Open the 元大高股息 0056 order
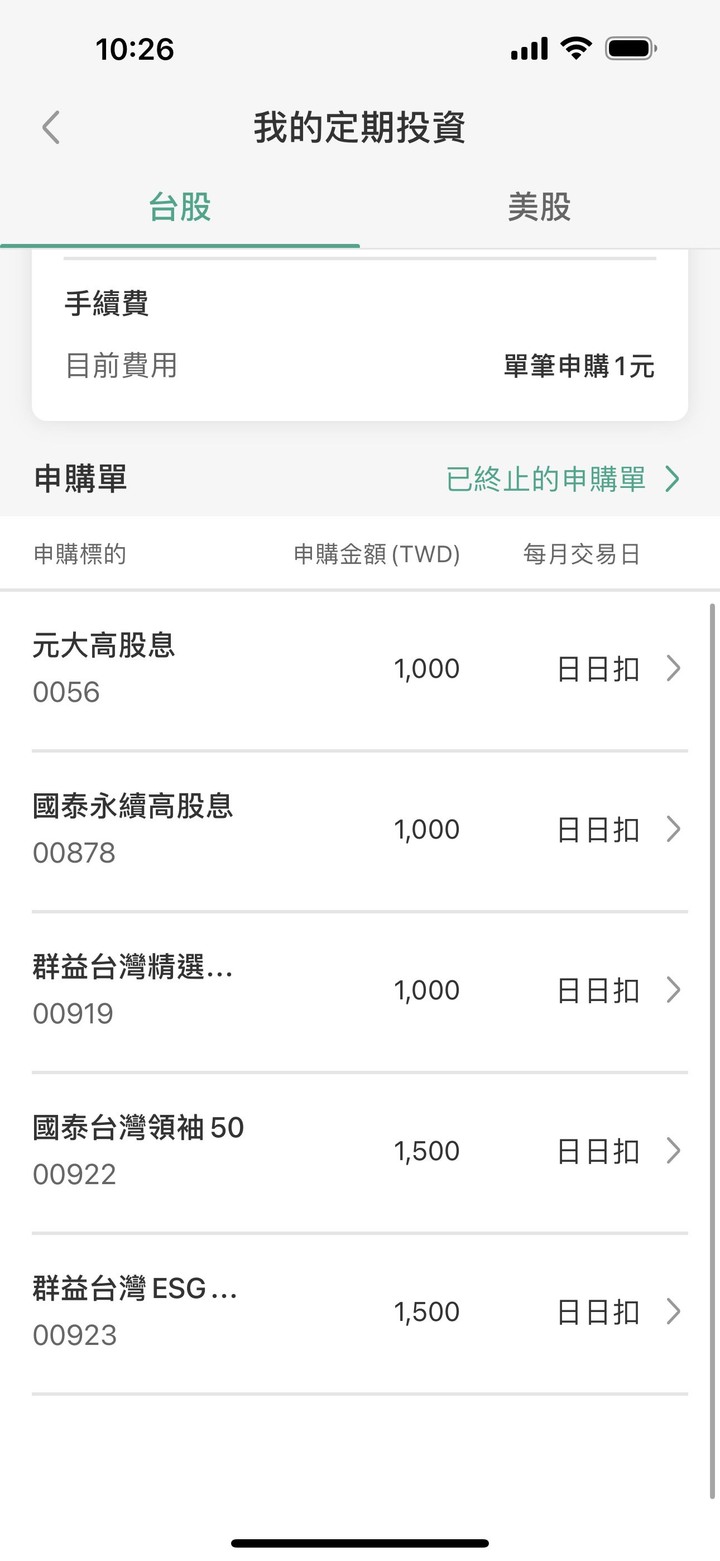 (360, 669)
